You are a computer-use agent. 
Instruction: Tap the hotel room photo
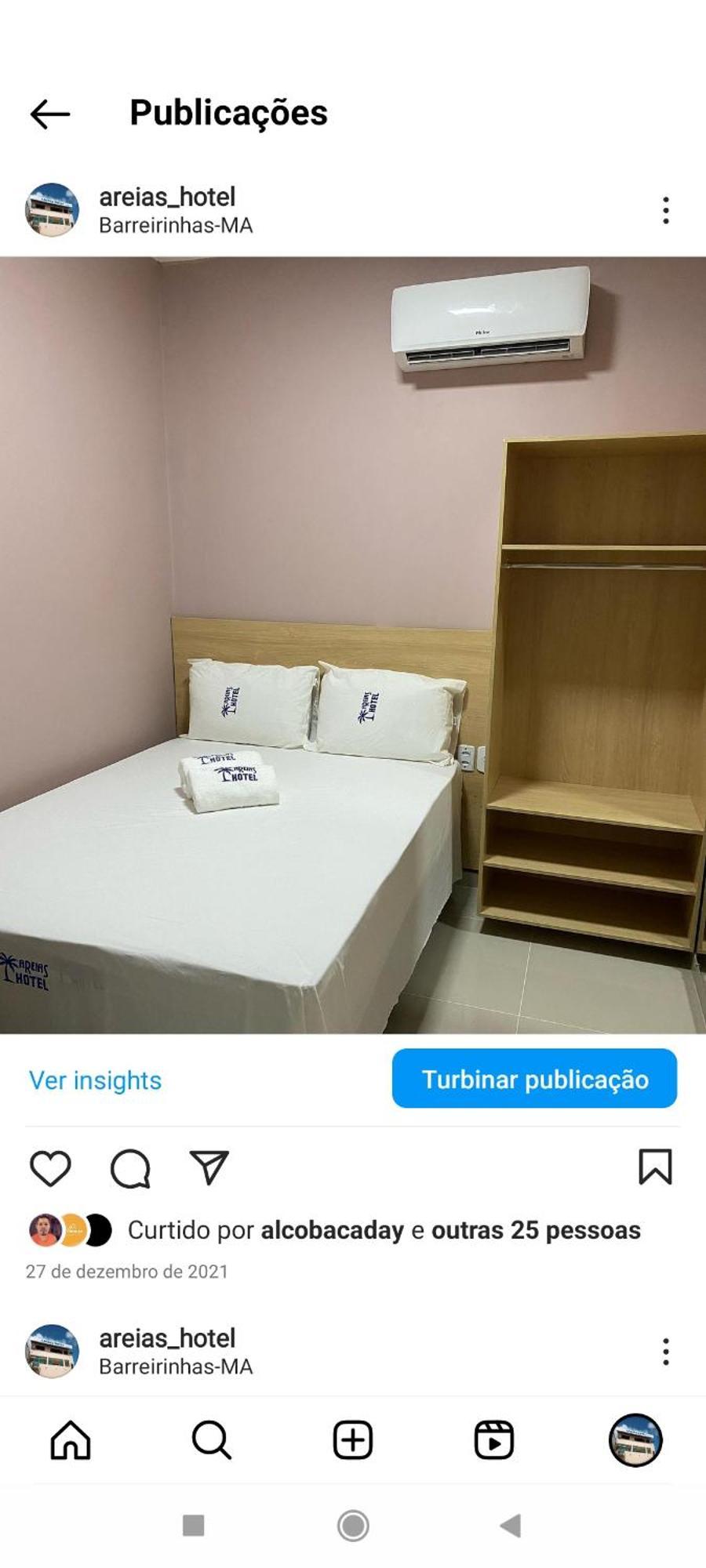pyautogui.click(x=353, y=644)
